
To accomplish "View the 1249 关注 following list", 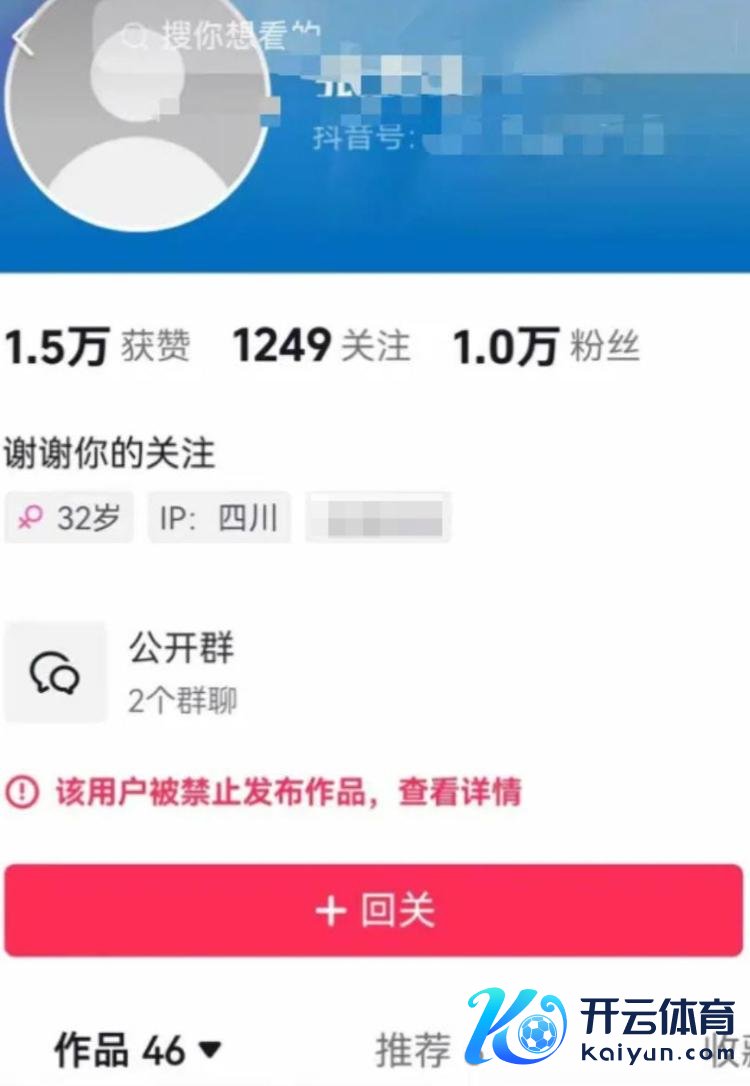I will coord(321,346).
